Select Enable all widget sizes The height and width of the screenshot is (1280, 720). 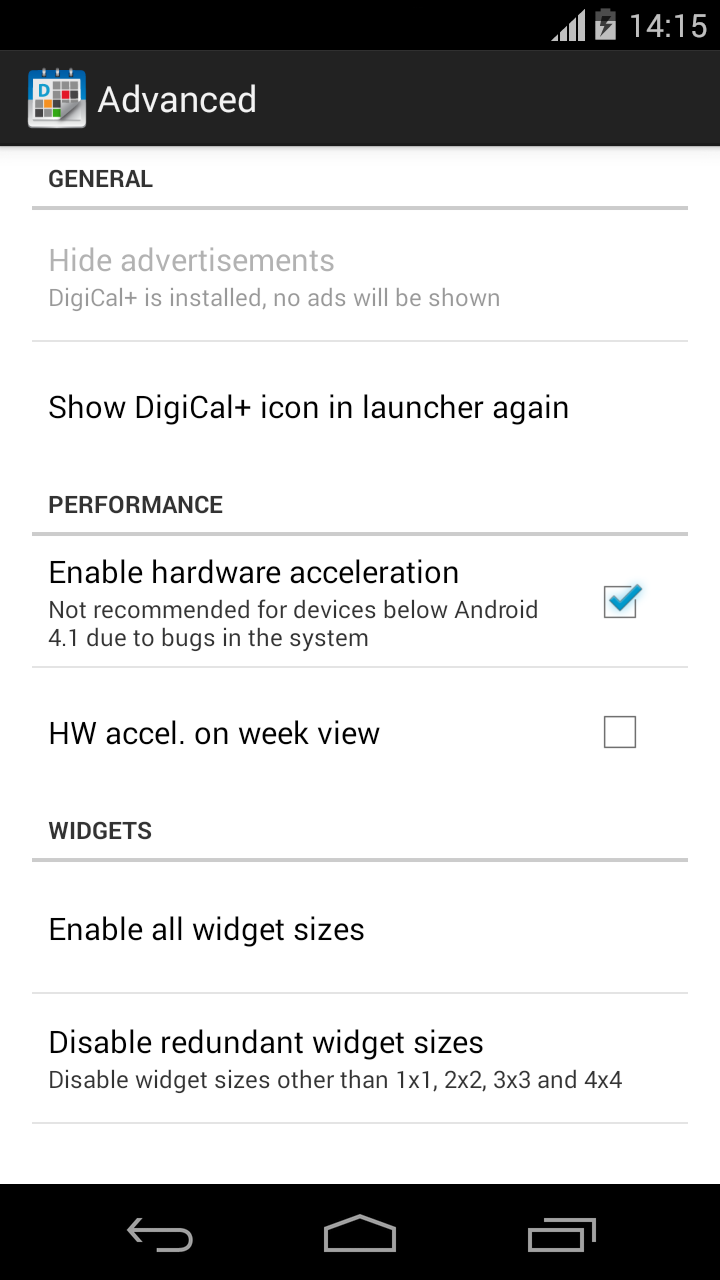pyautogui.click(x=206, y=930)
